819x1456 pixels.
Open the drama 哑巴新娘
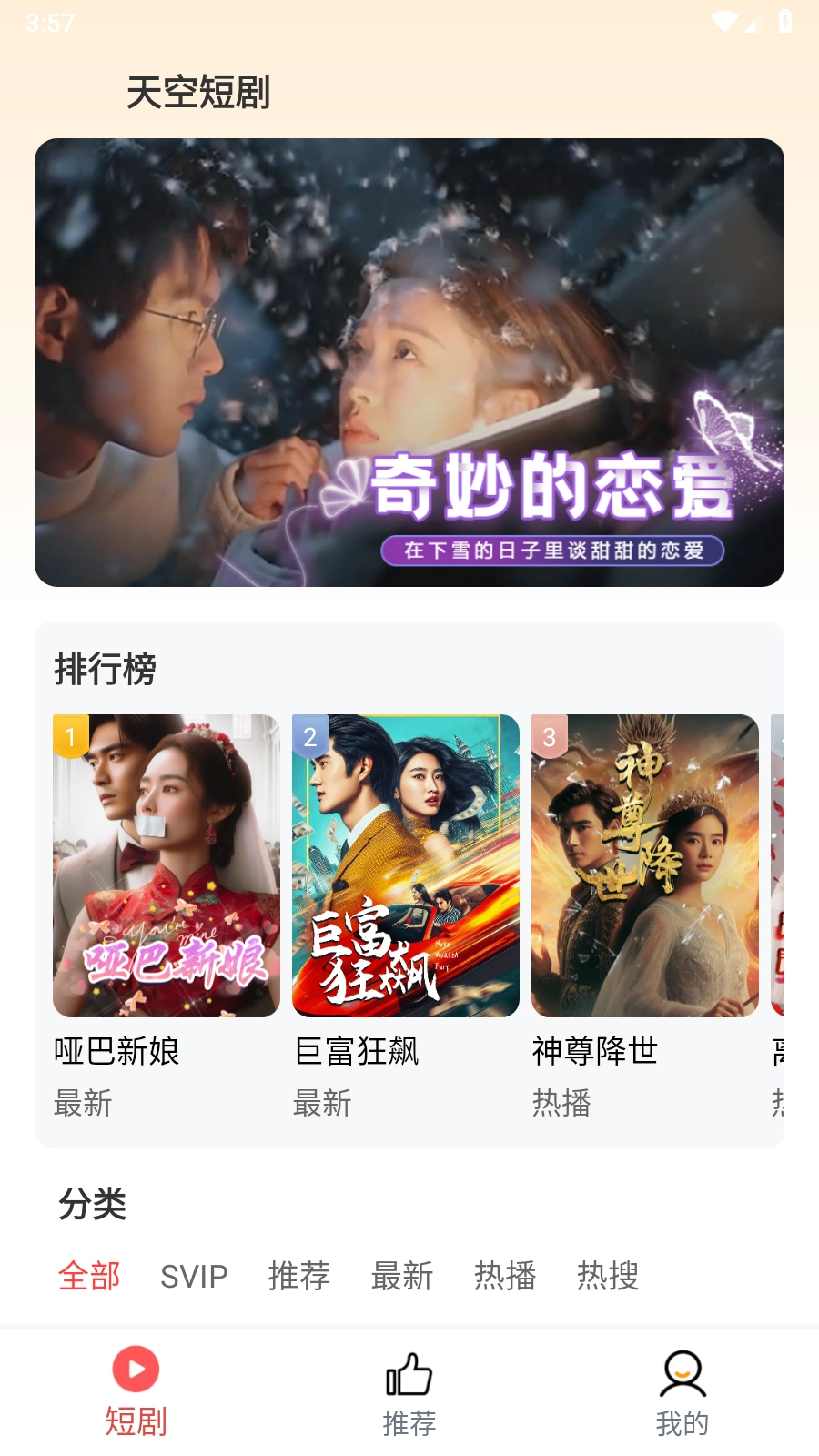click(167, 865)
